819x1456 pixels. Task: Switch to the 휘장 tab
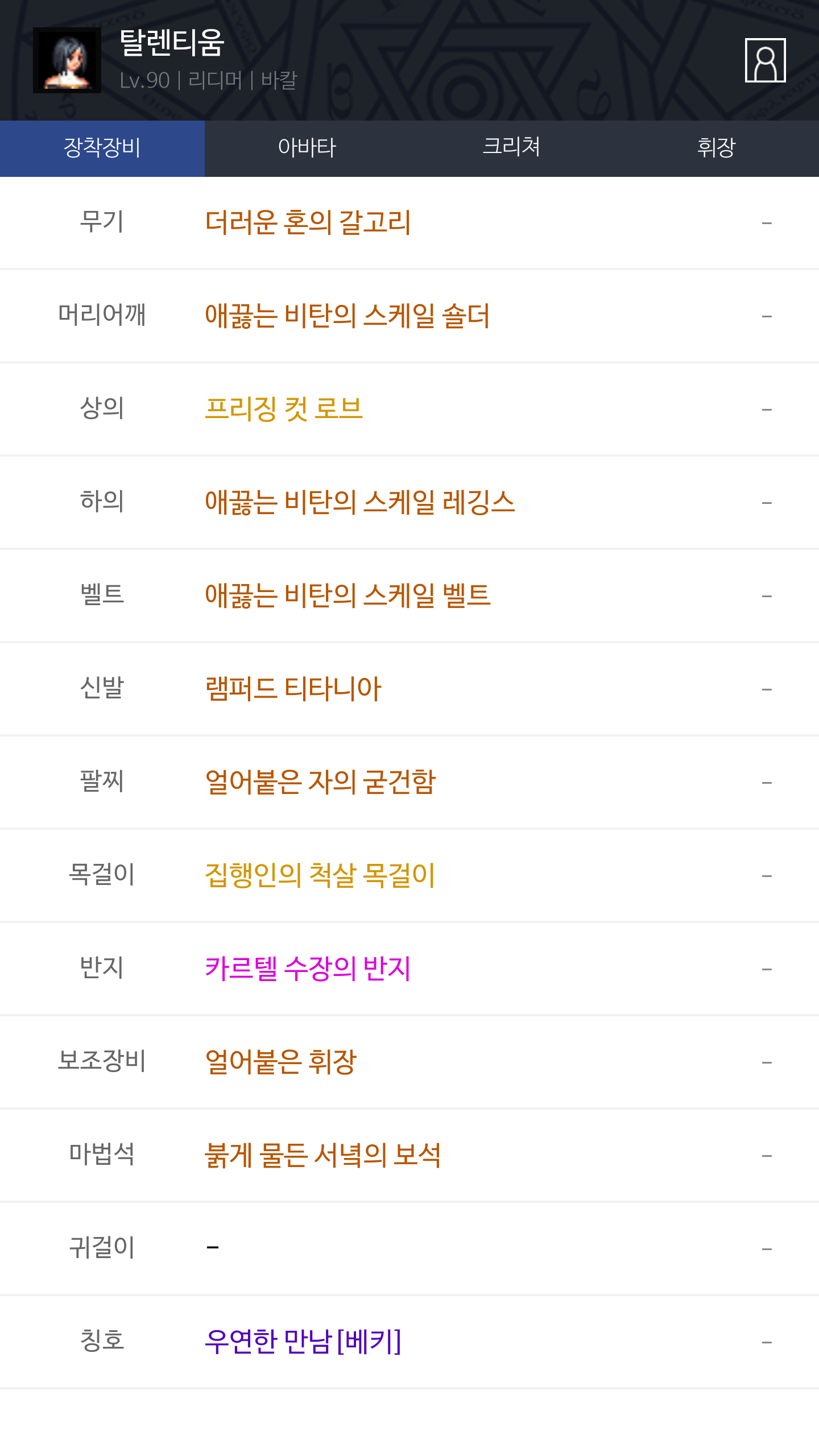[x=717, y=148]
